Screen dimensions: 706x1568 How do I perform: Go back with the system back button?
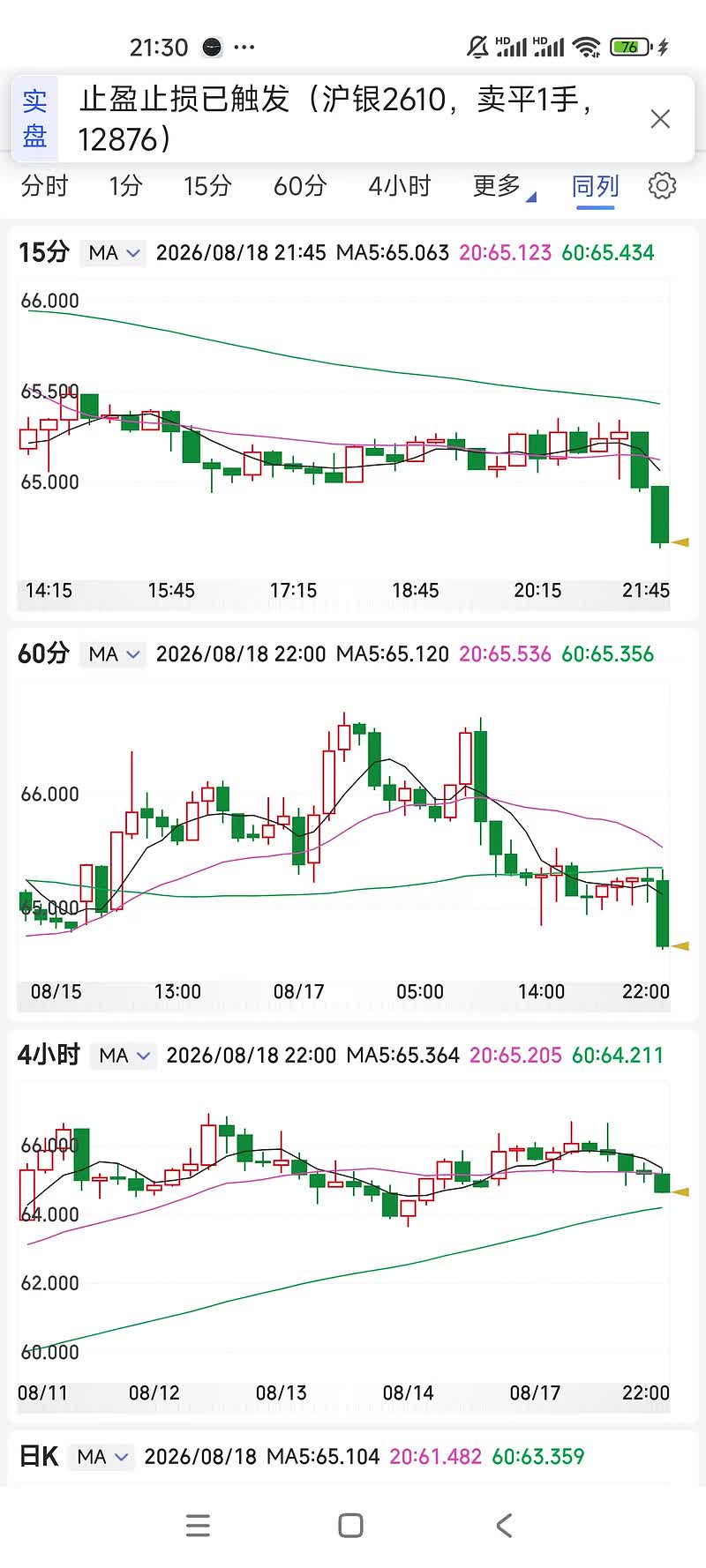point(504,1526)
